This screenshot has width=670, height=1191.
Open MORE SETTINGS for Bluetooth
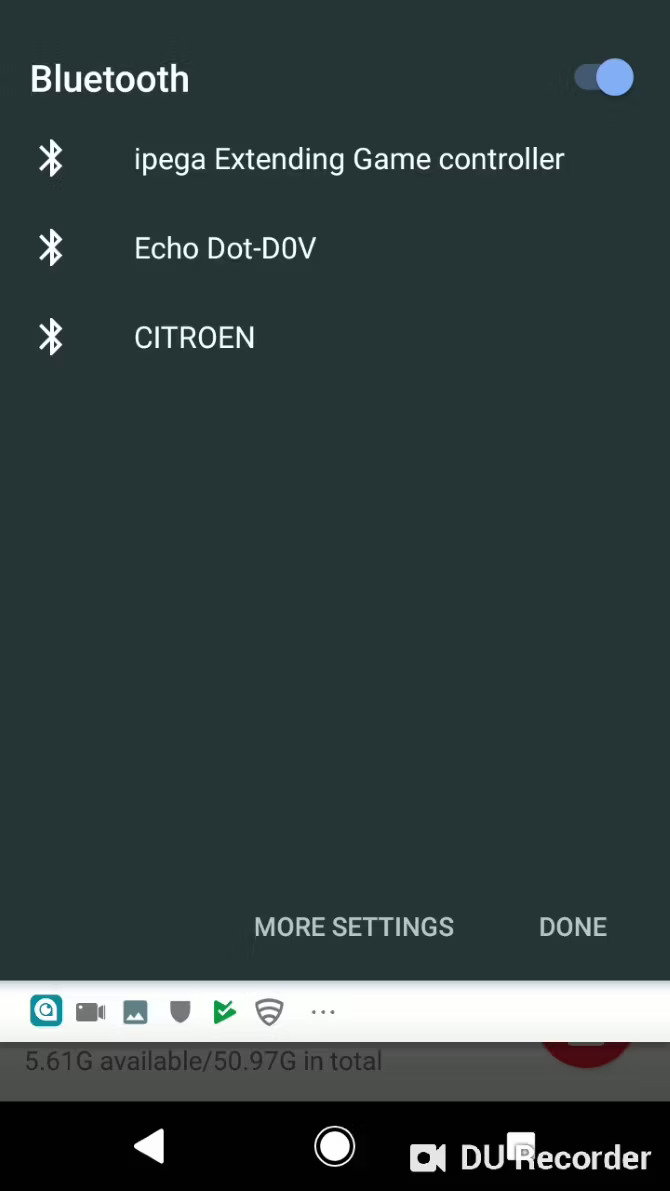click(x=354, y=927)
